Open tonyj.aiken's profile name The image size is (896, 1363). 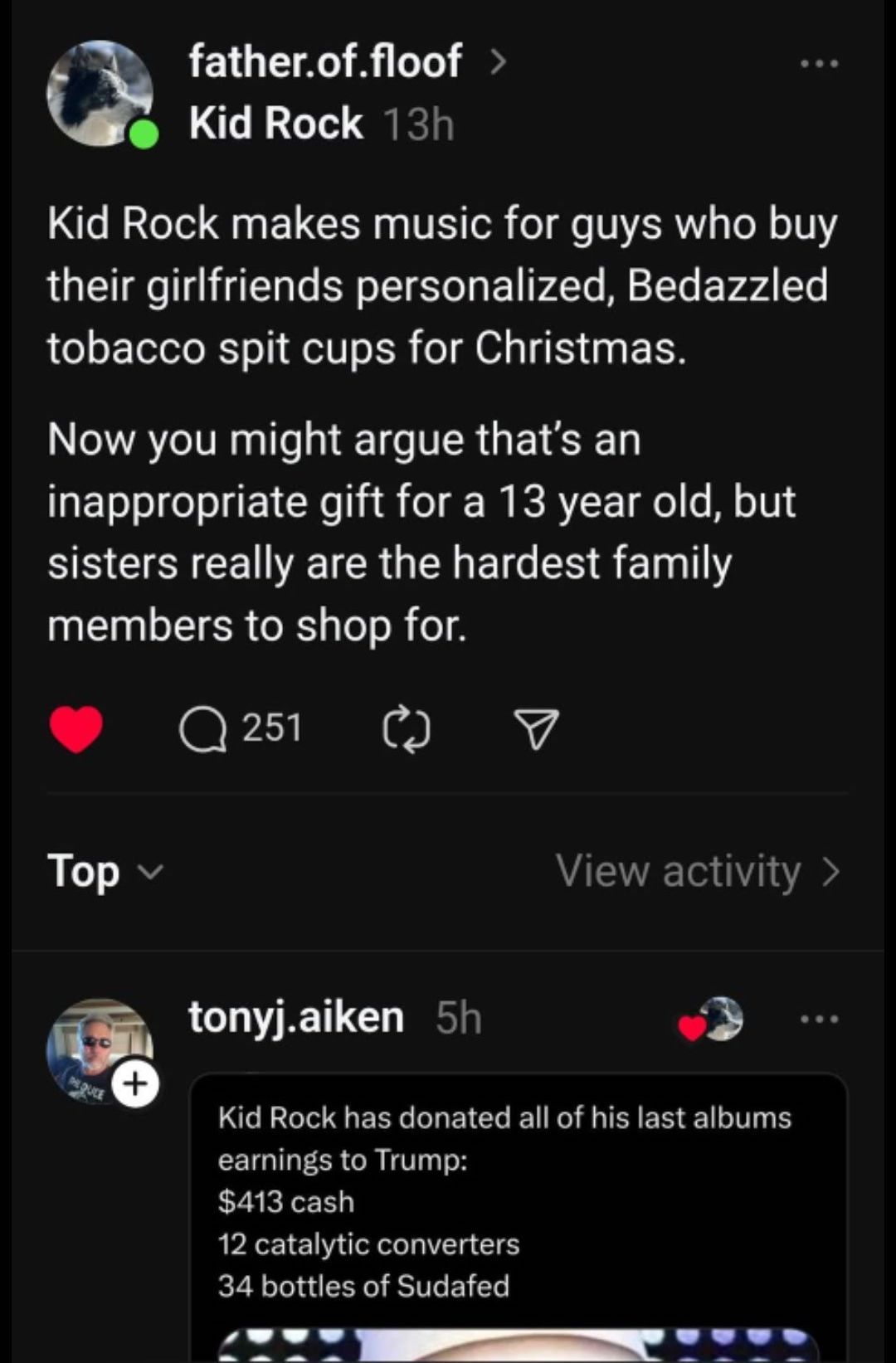pyautogui.click(x=296, y=1017)
